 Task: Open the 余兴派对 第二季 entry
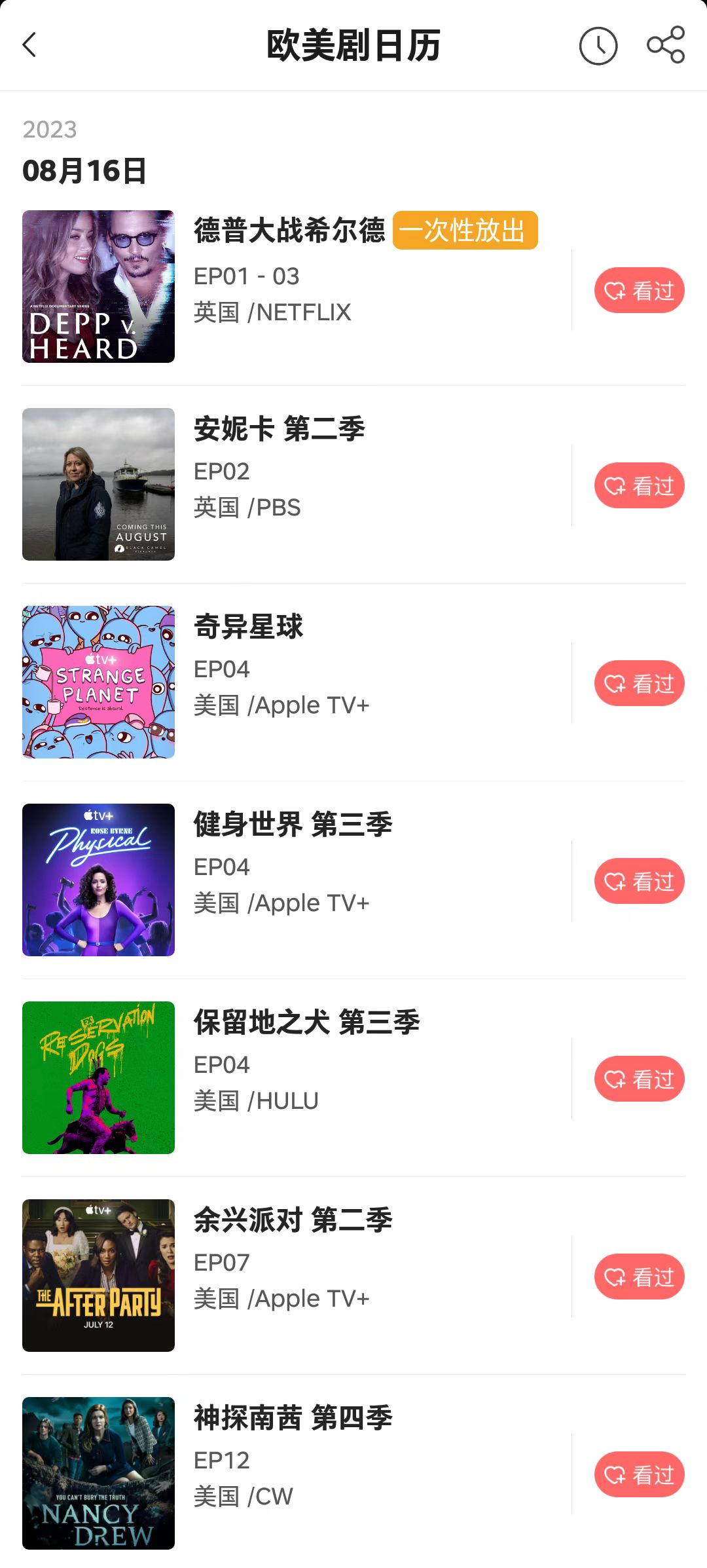pyautogui.click(x=293, y=1221)
